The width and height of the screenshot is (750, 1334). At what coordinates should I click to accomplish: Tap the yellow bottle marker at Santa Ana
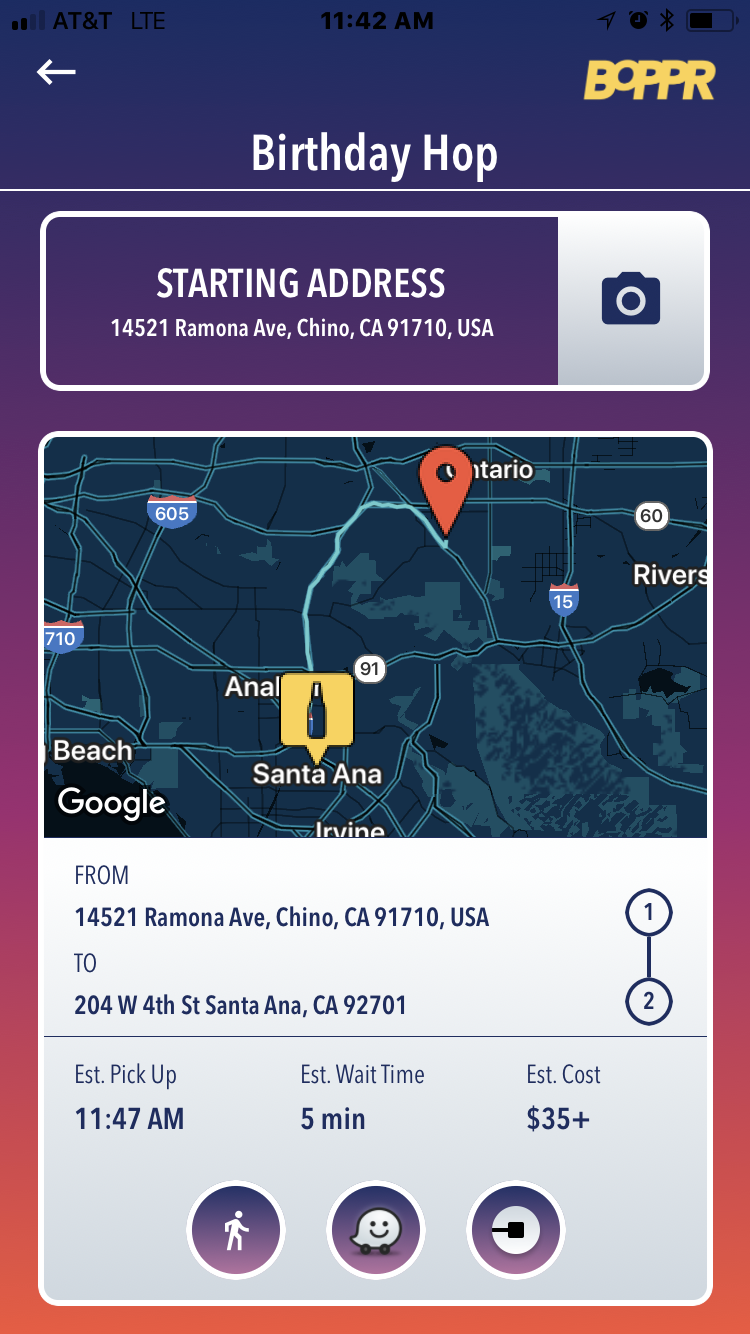[317, 712]
